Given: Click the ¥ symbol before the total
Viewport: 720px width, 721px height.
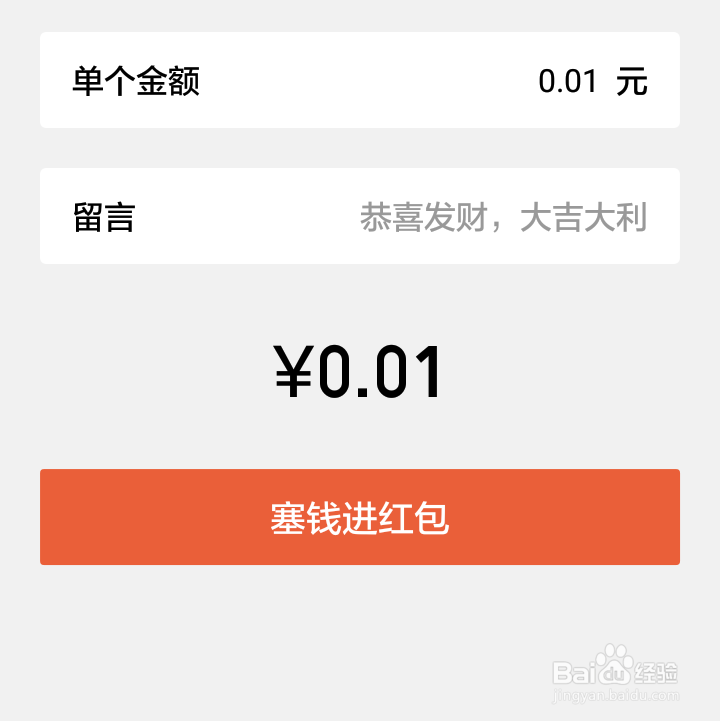Looking at the screenshot, I should pyautogui.click(x=292, y=370).
